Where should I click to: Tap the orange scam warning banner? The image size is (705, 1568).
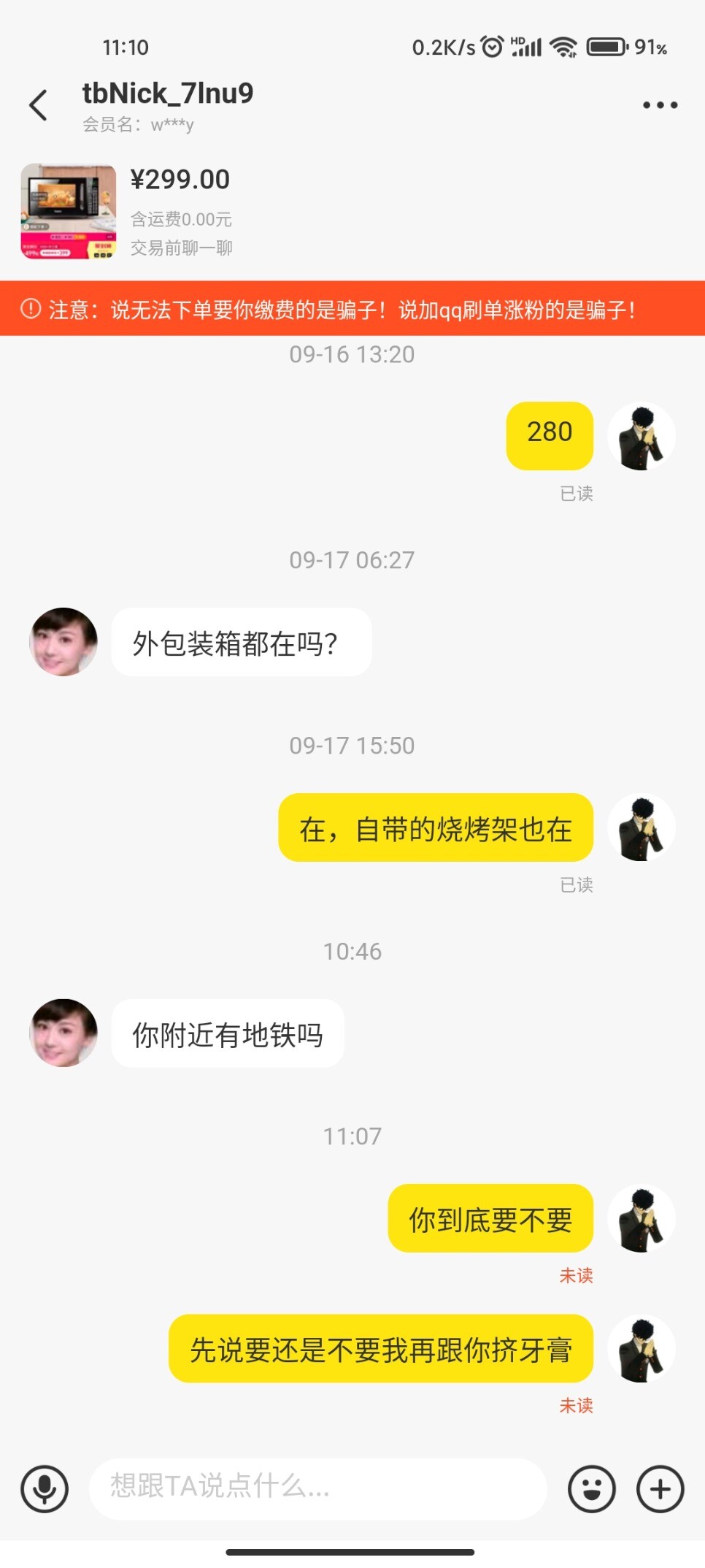(352, 309)
